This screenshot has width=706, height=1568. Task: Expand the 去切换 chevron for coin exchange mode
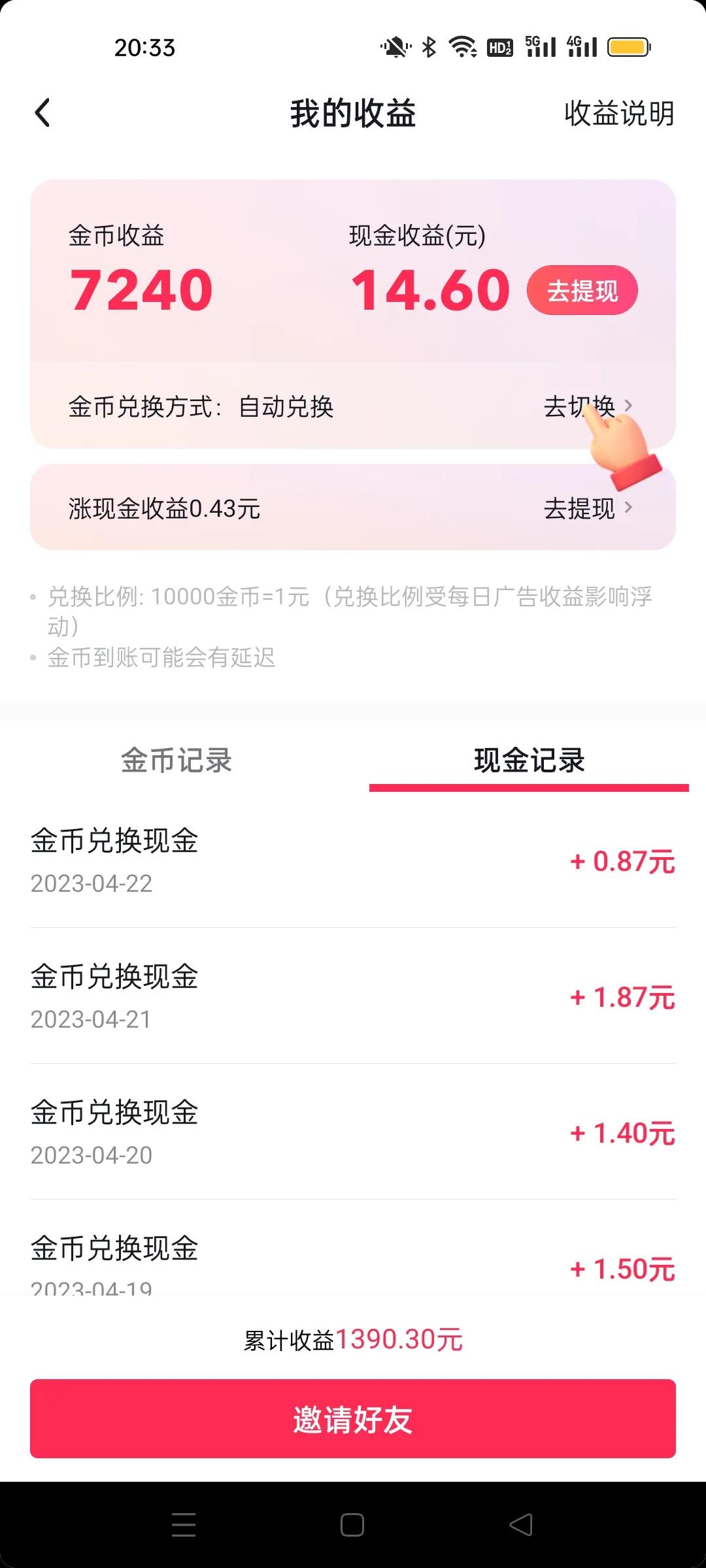tap(630, 406)
